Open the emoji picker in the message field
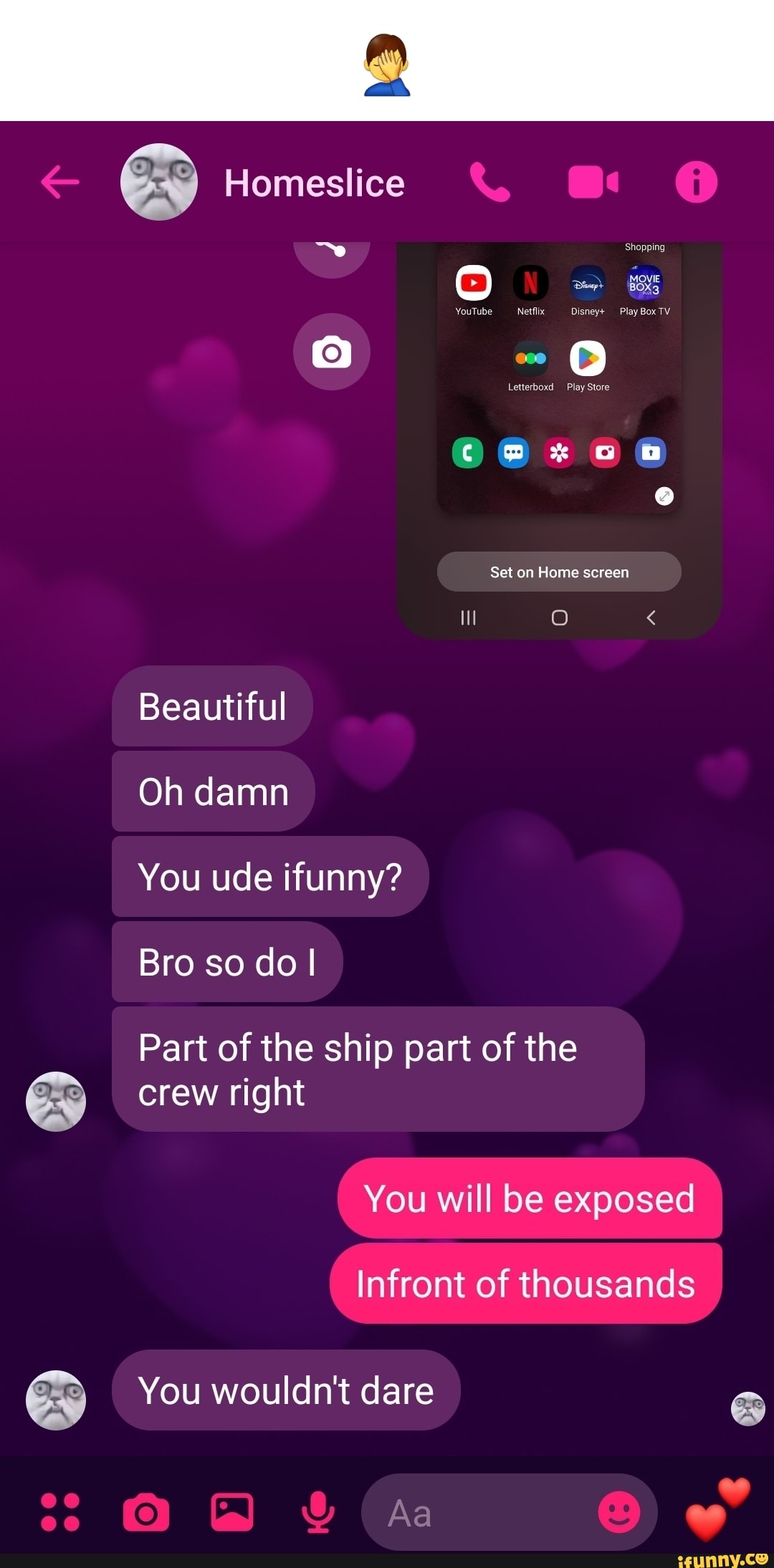Image resolution: width=774 pixels, height=1568 pixels. (x=618, y=1511)
